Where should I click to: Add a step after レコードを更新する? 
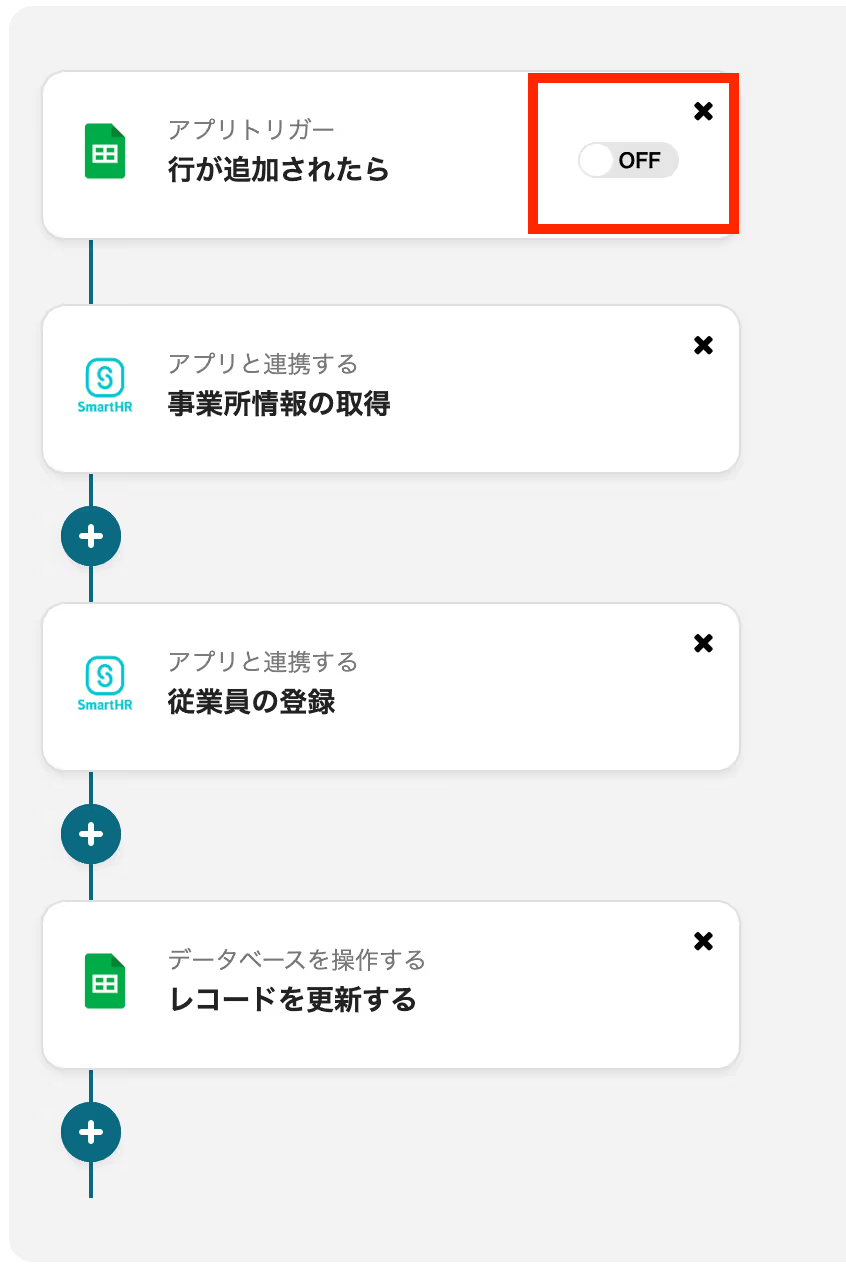click(x=91, y=1132)
